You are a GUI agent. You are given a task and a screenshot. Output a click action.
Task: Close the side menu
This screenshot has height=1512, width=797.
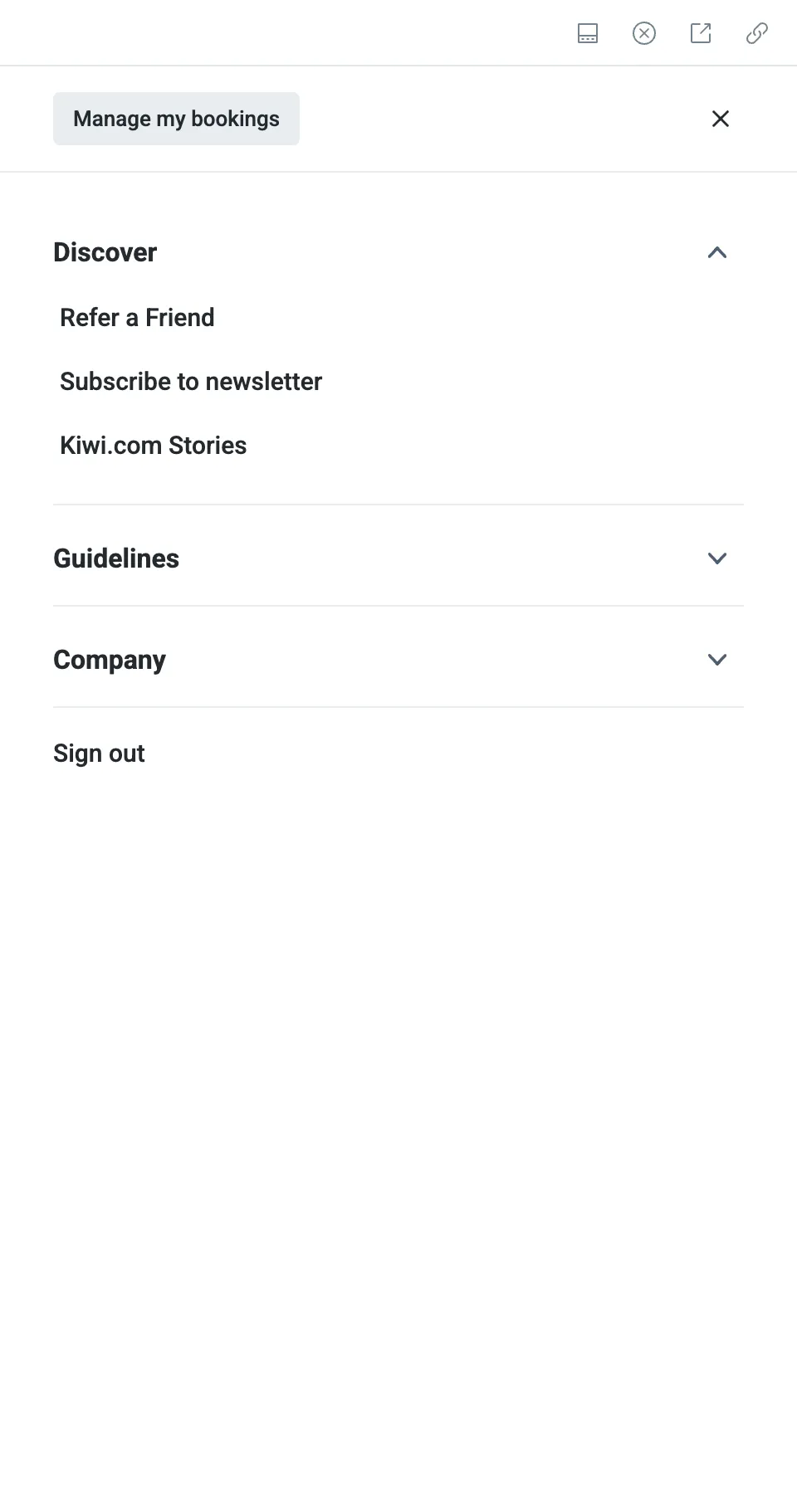pos(720,119)
